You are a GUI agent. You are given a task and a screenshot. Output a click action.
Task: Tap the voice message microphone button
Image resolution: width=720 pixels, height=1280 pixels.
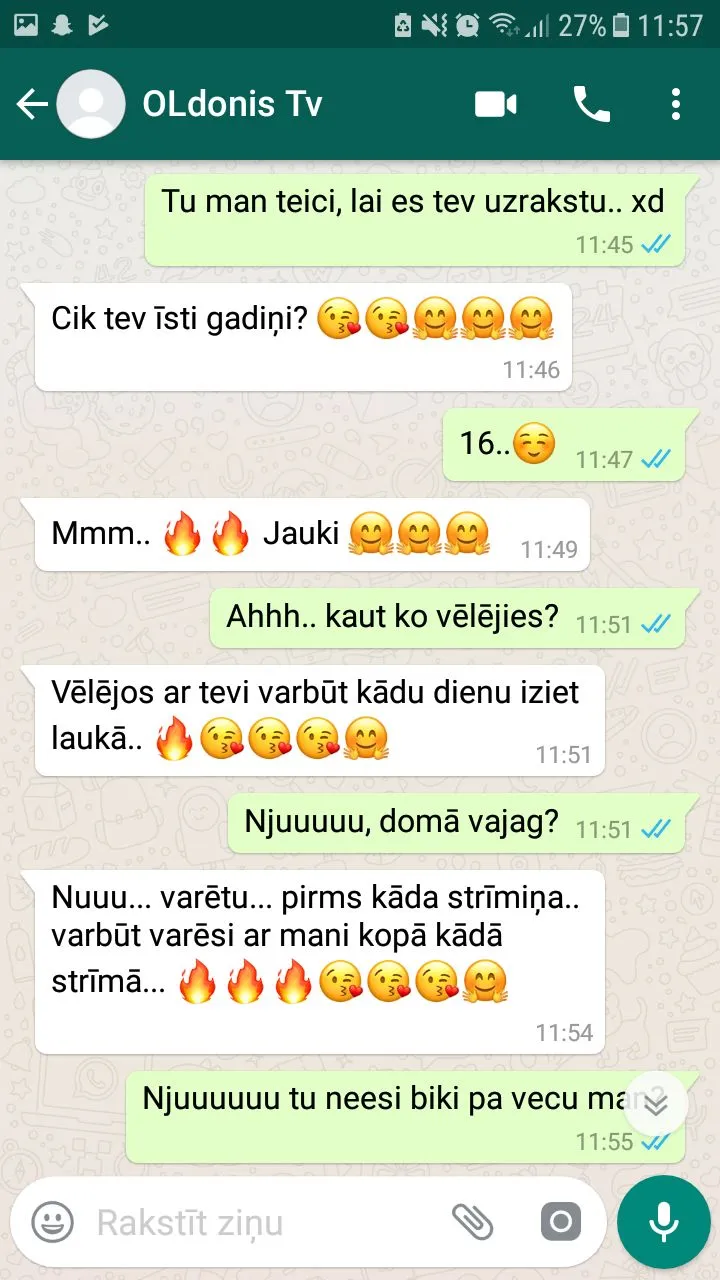tap(664, 1222)
